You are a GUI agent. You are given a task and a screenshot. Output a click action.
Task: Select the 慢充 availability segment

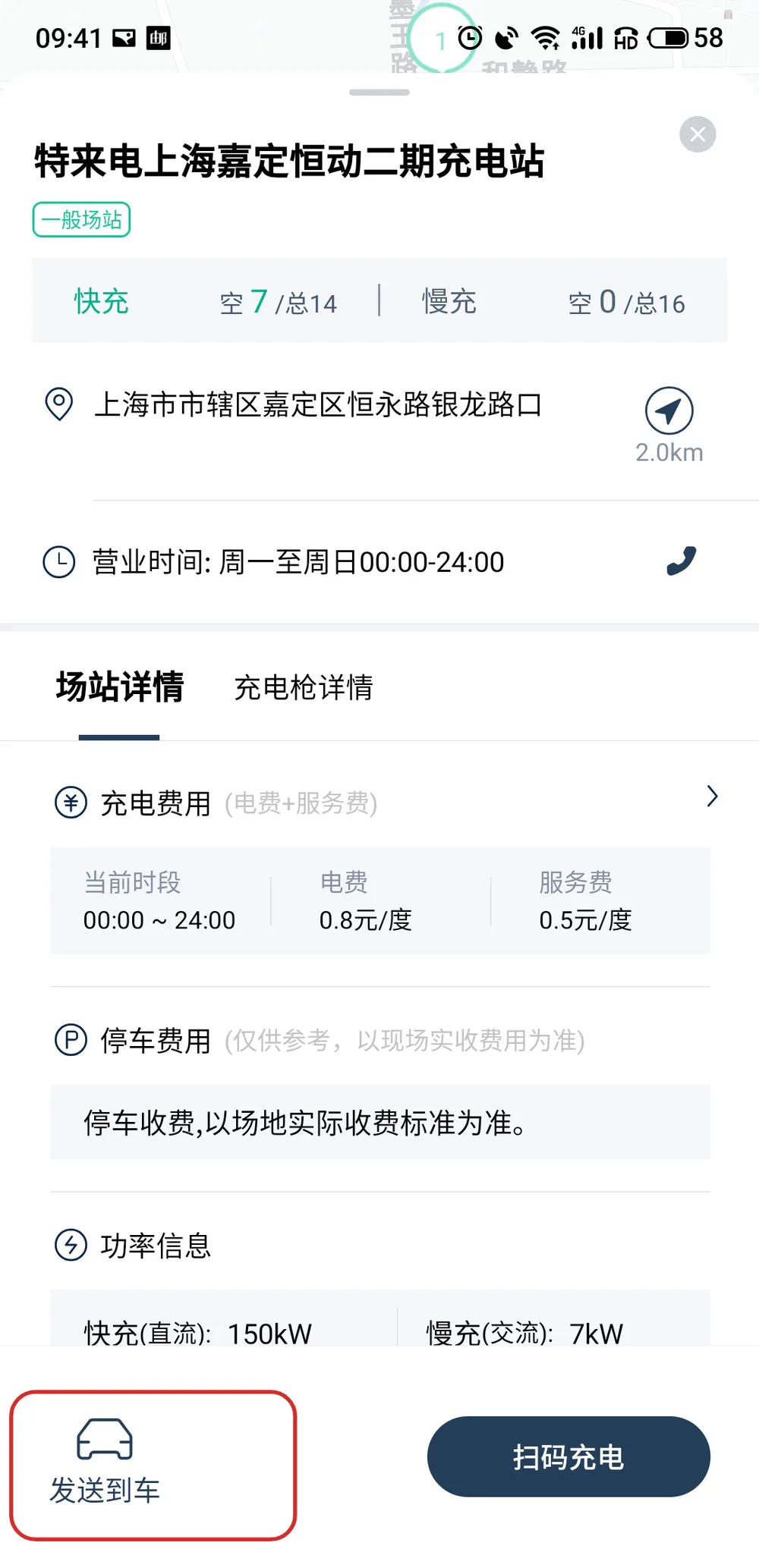point(553,300)
